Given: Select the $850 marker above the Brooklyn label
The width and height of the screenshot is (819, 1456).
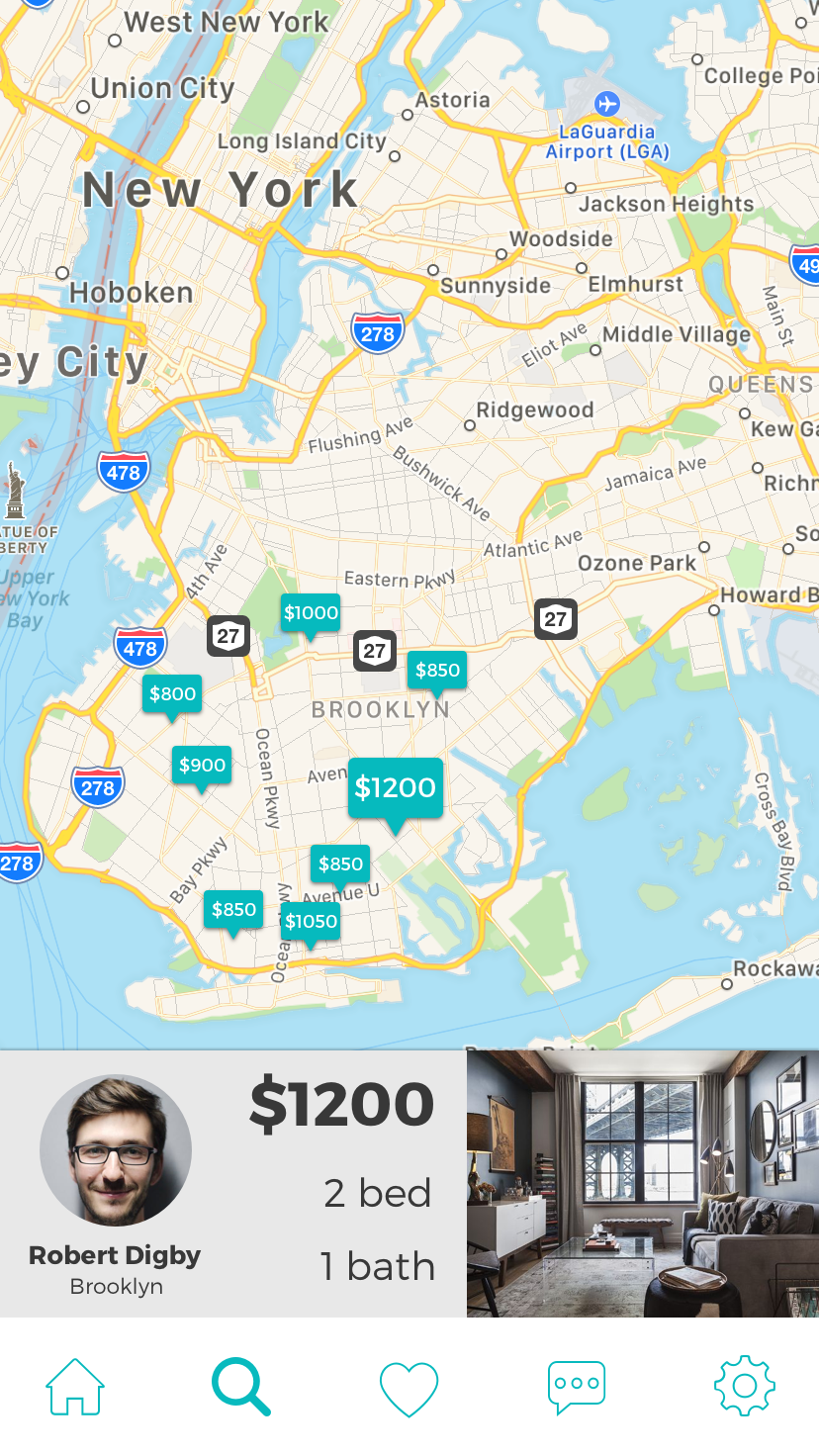Looking at the screenshot, I should pyautogui.click(x=437, y=671).
